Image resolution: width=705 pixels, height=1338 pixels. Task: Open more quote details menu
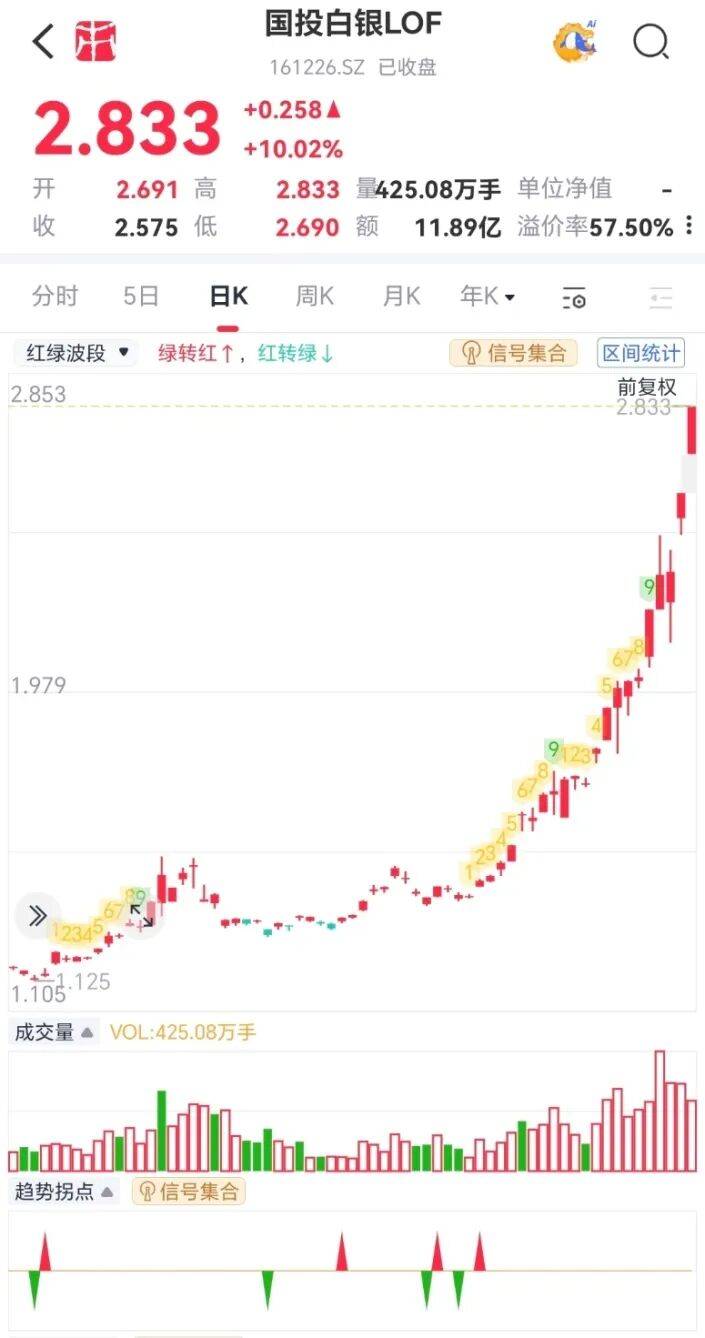coord(689,226)
